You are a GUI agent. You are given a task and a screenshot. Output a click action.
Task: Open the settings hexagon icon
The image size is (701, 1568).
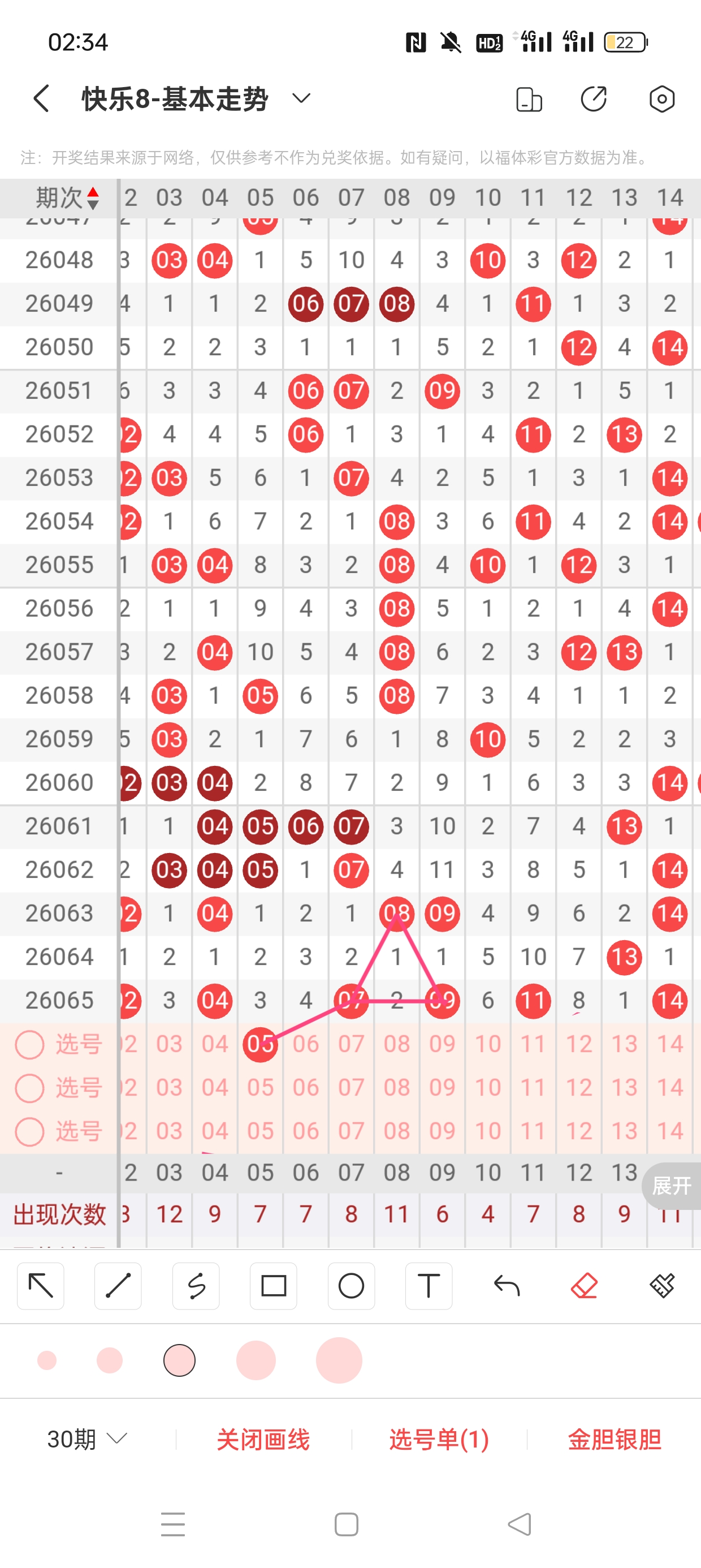pyautogui.click(x=661, y=98)
